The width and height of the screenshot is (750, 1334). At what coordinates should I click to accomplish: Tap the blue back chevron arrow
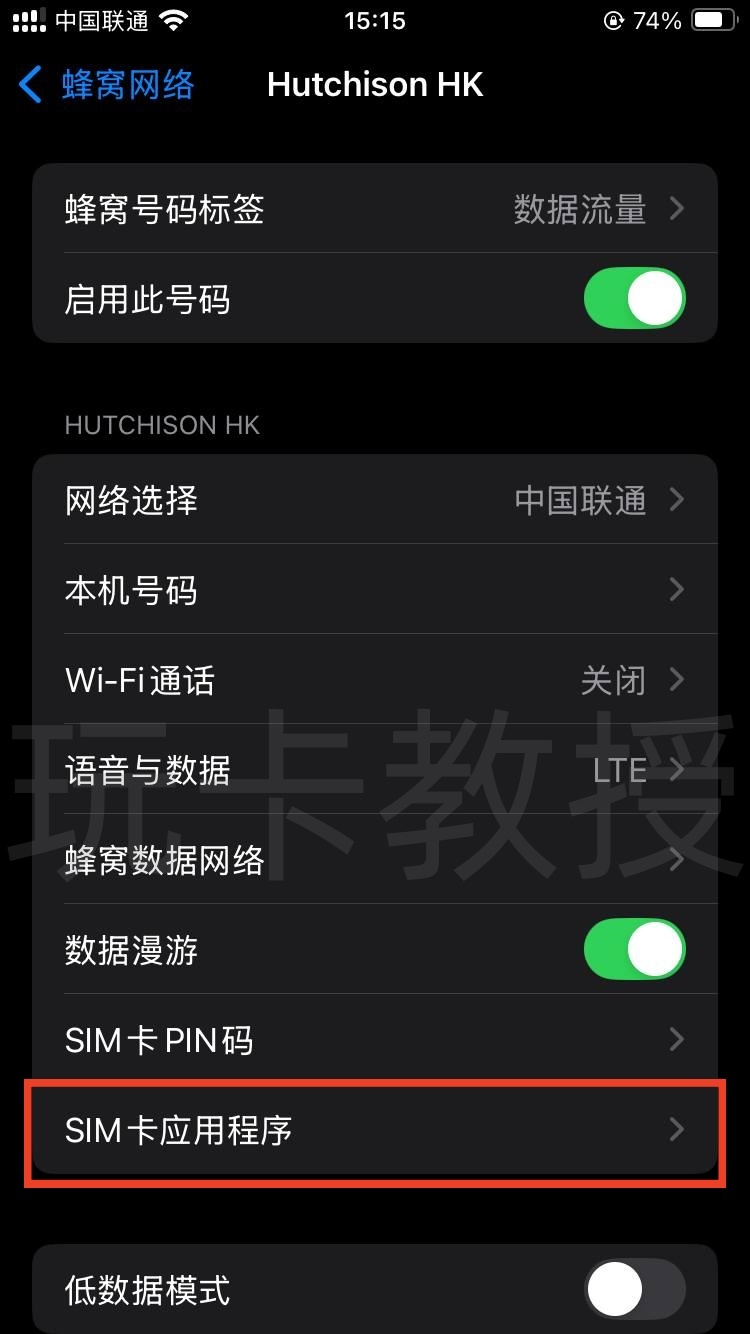point(28,86)
